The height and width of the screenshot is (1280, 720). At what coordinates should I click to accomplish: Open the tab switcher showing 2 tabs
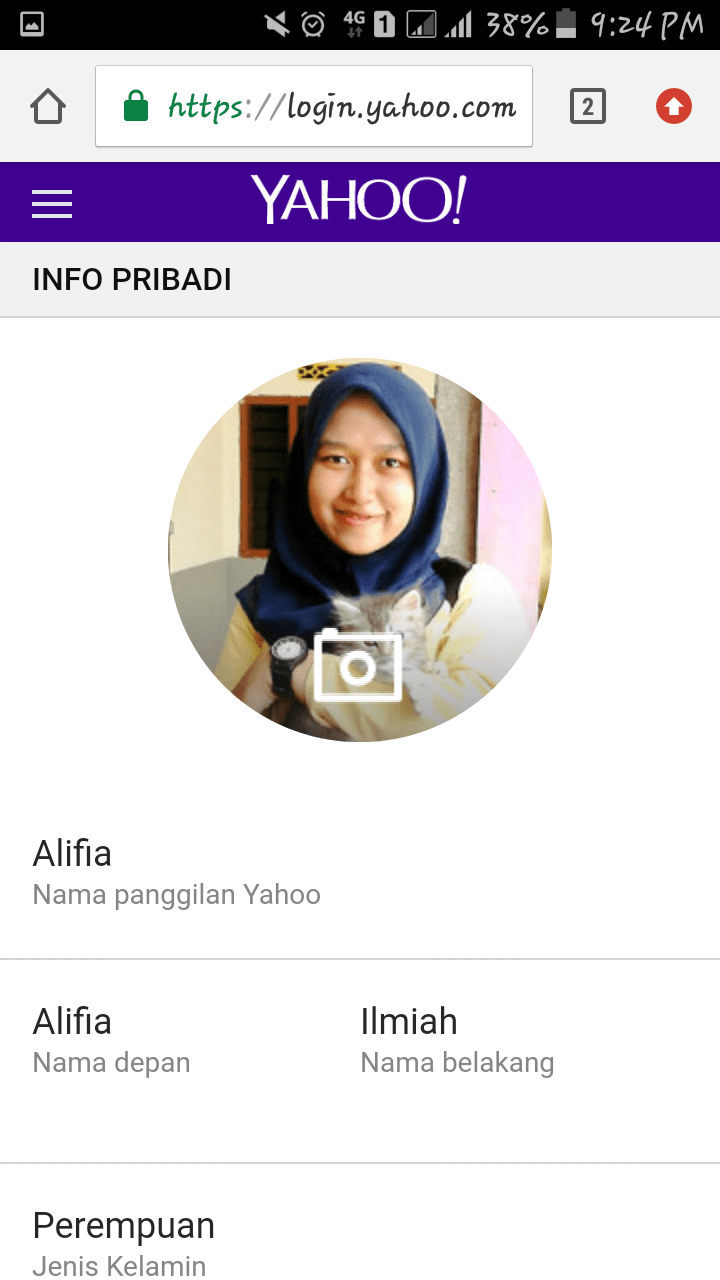pyautogui.click(x=588, y=106)
